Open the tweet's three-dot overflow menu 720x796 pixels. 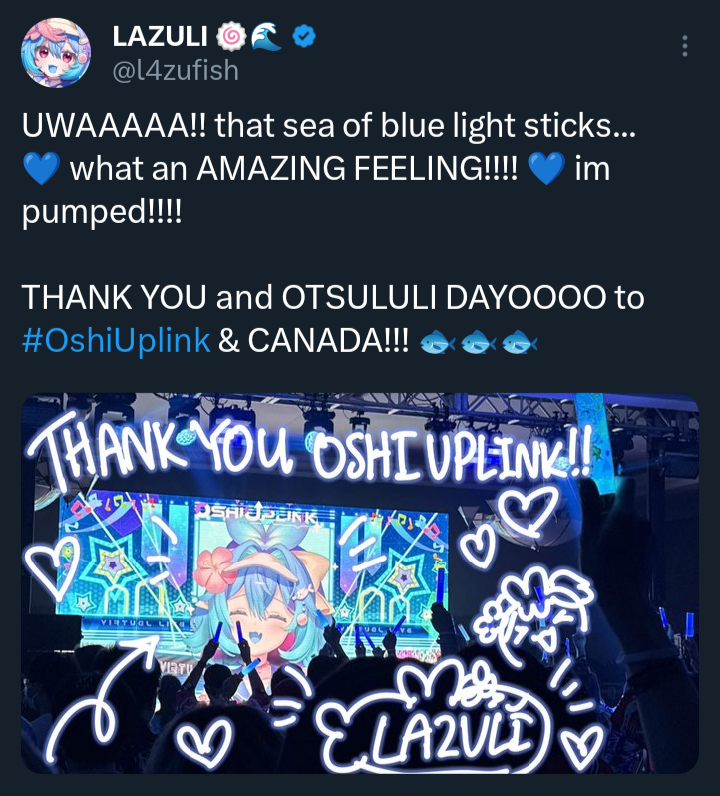tap(684, 46)
